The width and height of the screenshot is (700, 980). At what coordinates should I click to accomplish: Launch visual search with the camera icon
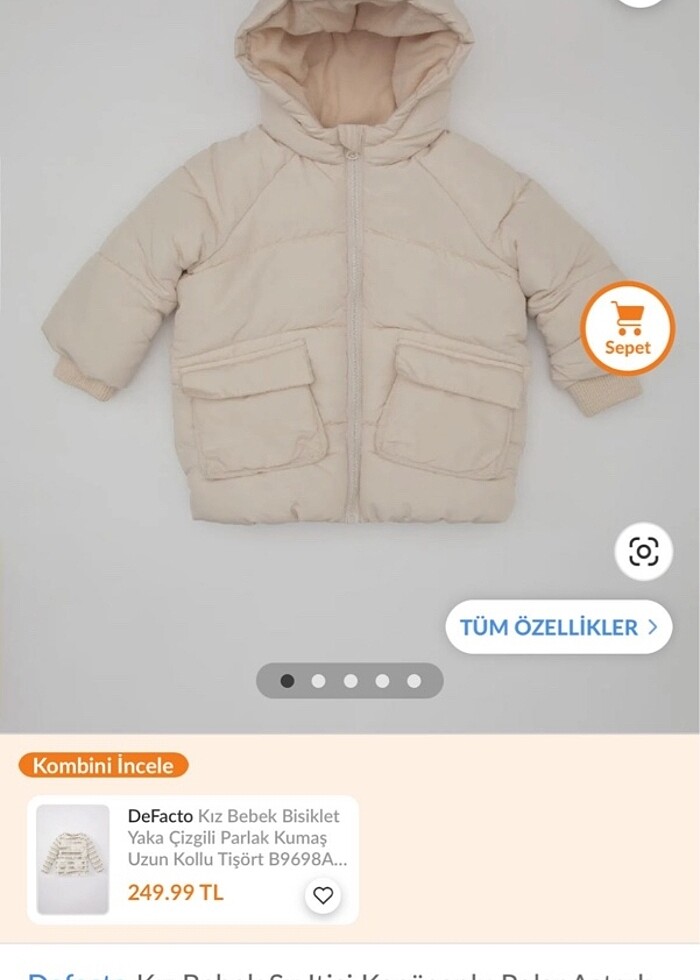click(x=643, y=551)
